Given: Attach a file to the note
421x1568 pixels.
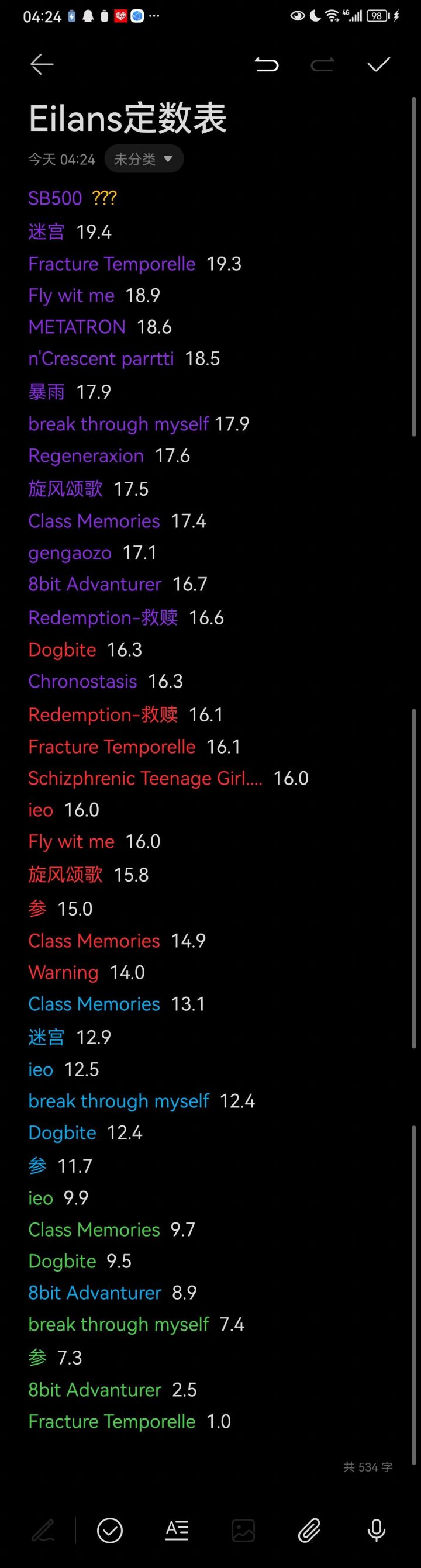Looking at the screenshot, I should pos(309,1529).
